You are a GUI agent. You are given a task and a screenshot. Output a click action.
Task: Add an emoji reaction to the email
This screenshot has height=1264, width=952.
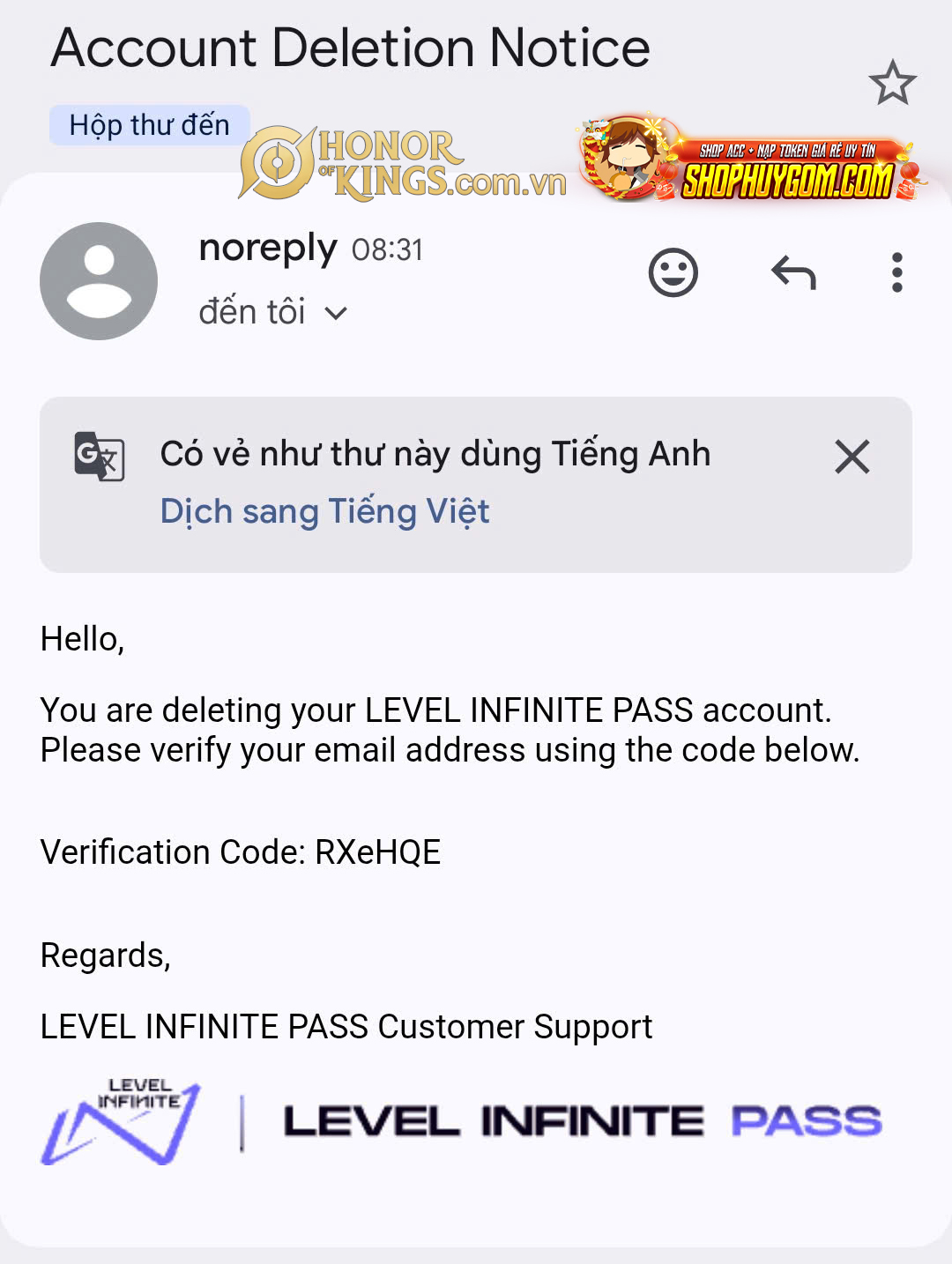pos(673,272)
